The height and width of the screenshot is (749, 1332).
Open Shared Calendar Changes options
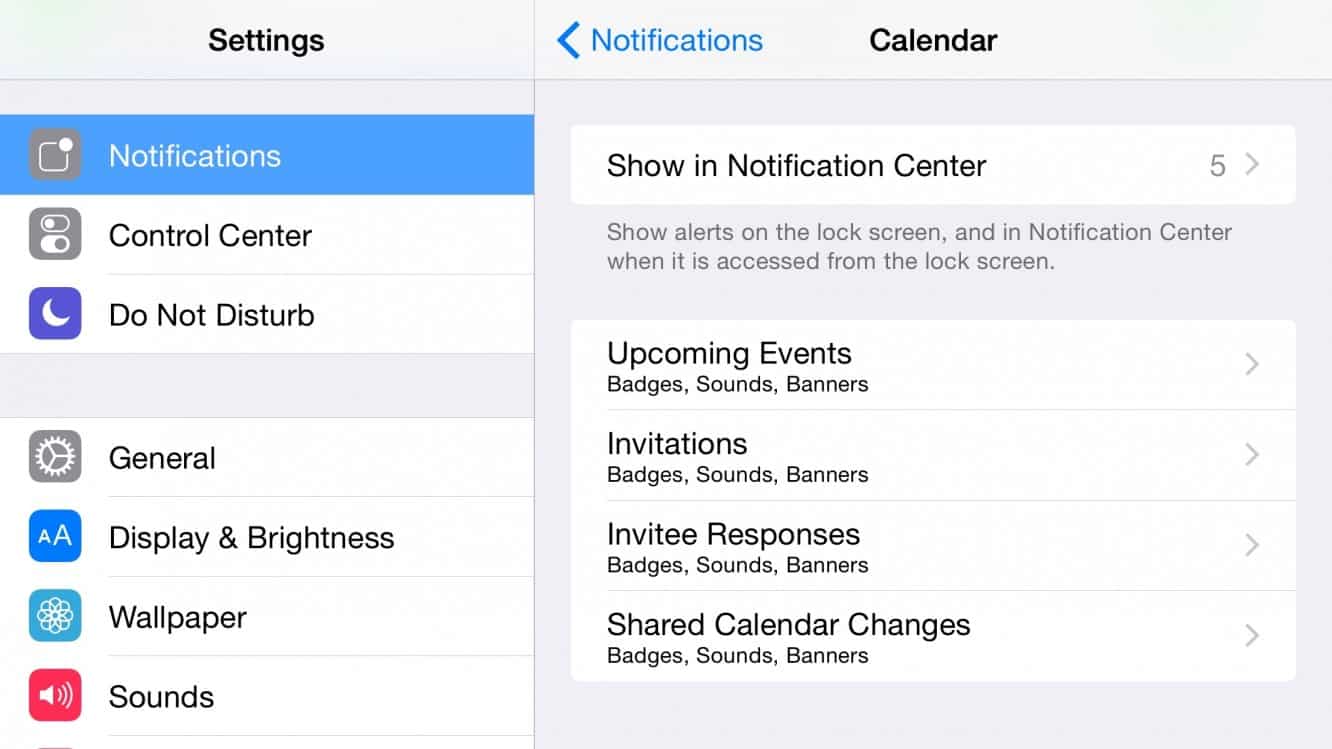(x=932, y=637)
